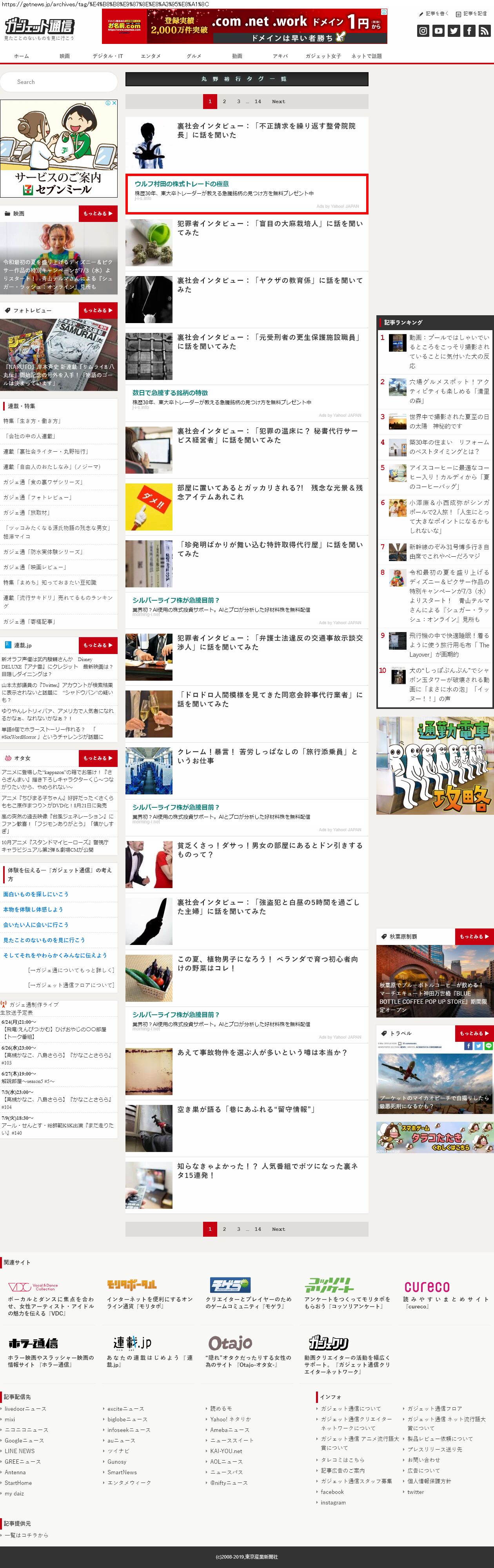Open the Twitter icon in header

(x=453, y=31)
